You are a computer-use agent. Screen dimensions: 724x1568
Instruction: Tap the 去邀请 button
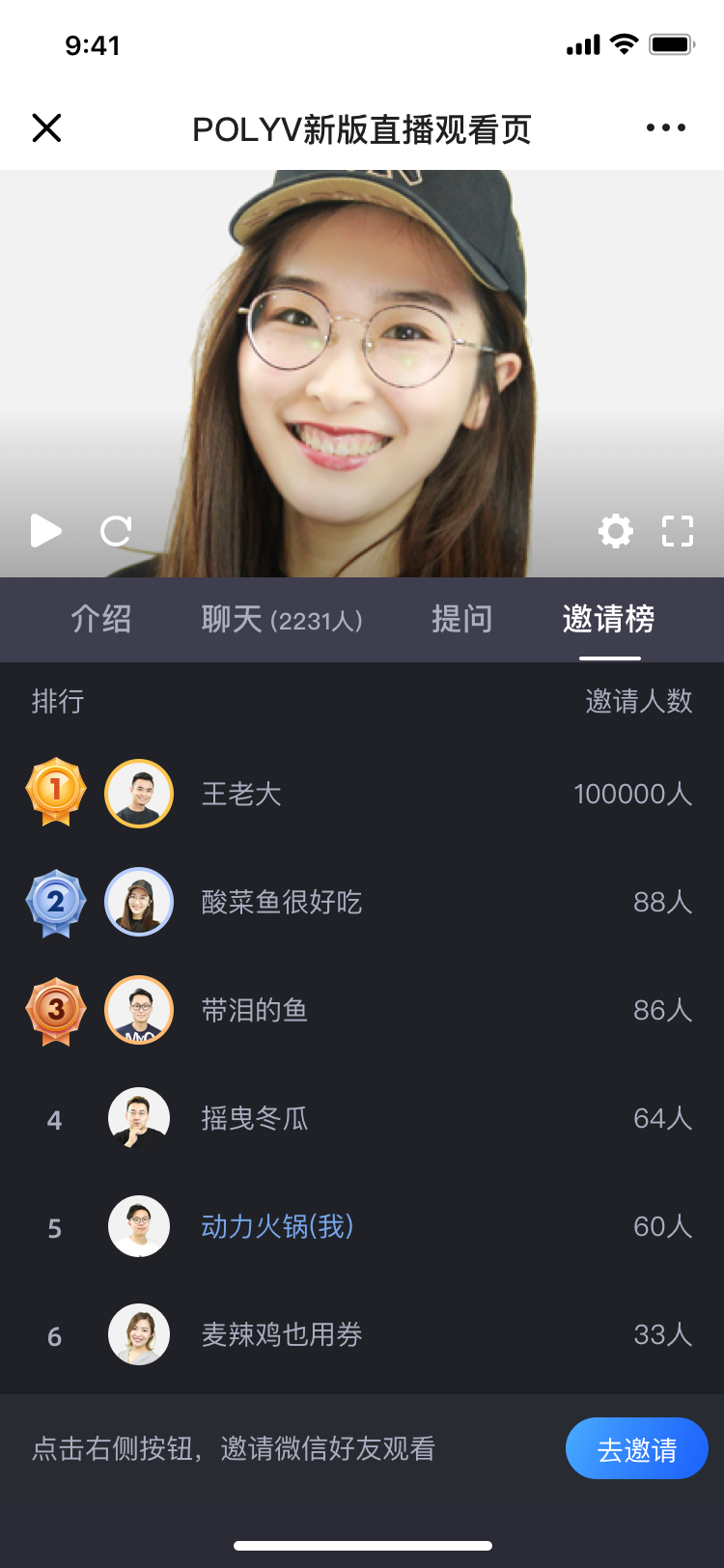click(636, 1448)
